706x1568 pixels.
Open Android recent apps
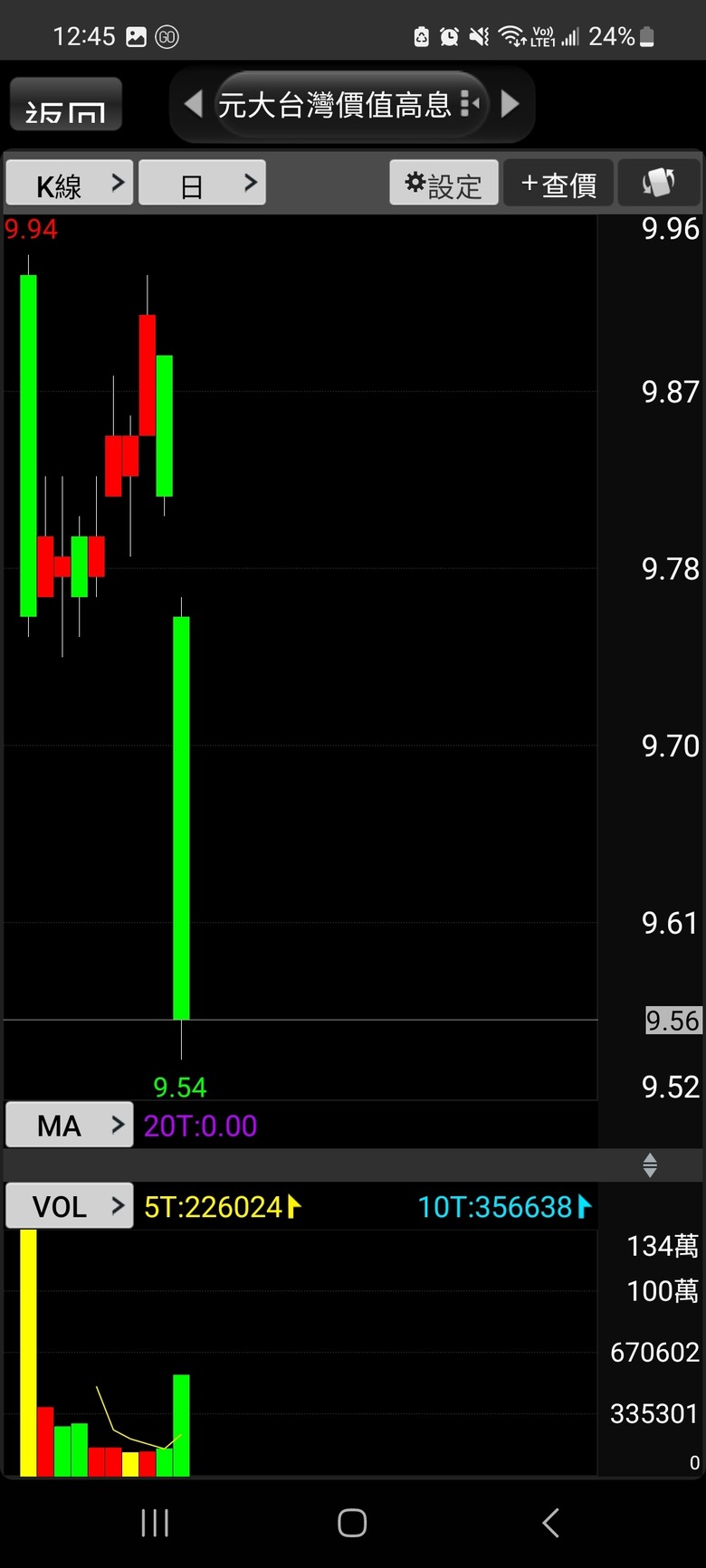[x=155, y=1523]
